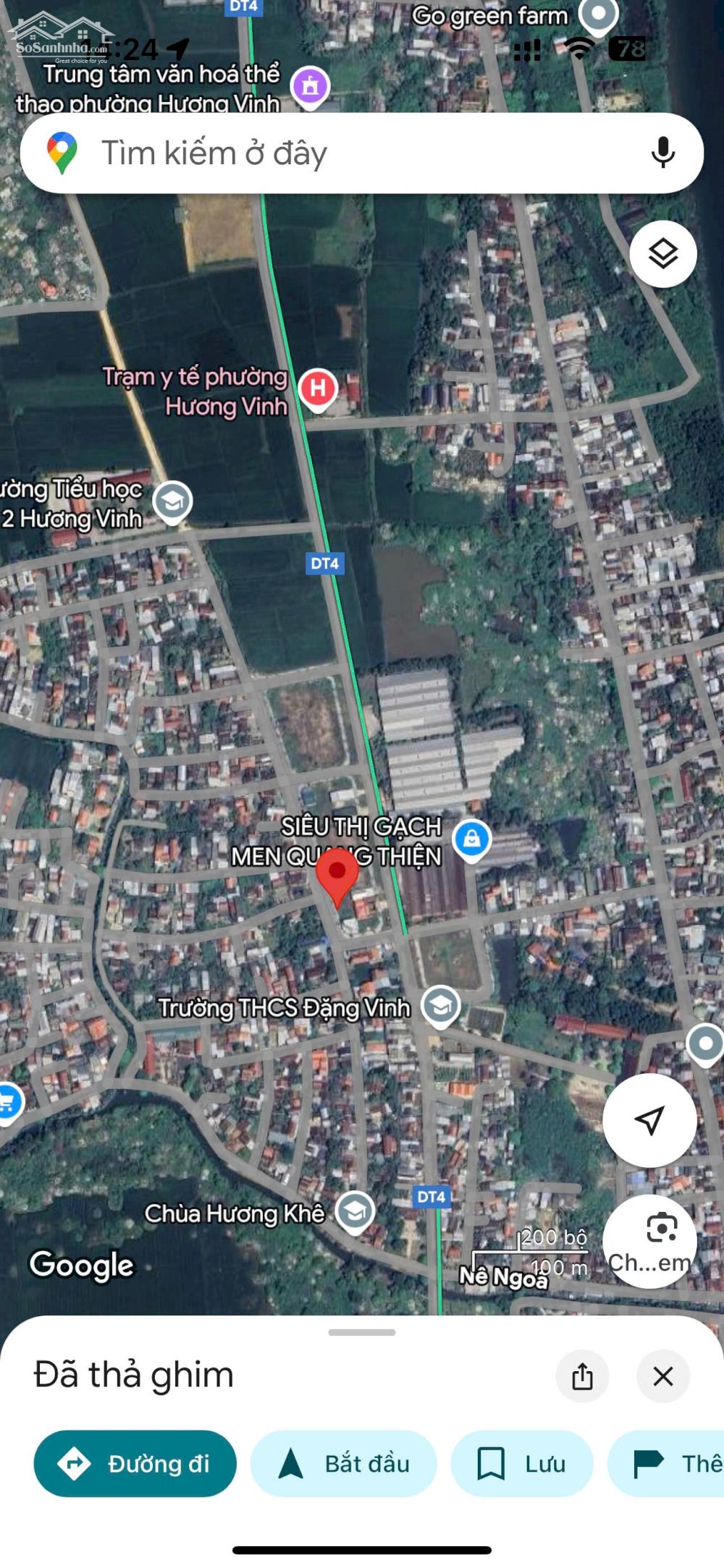The image size is (724, 1568).
Task: Open the Trường THCS Đặng Vinh school marker
Action: (441, 1005)
